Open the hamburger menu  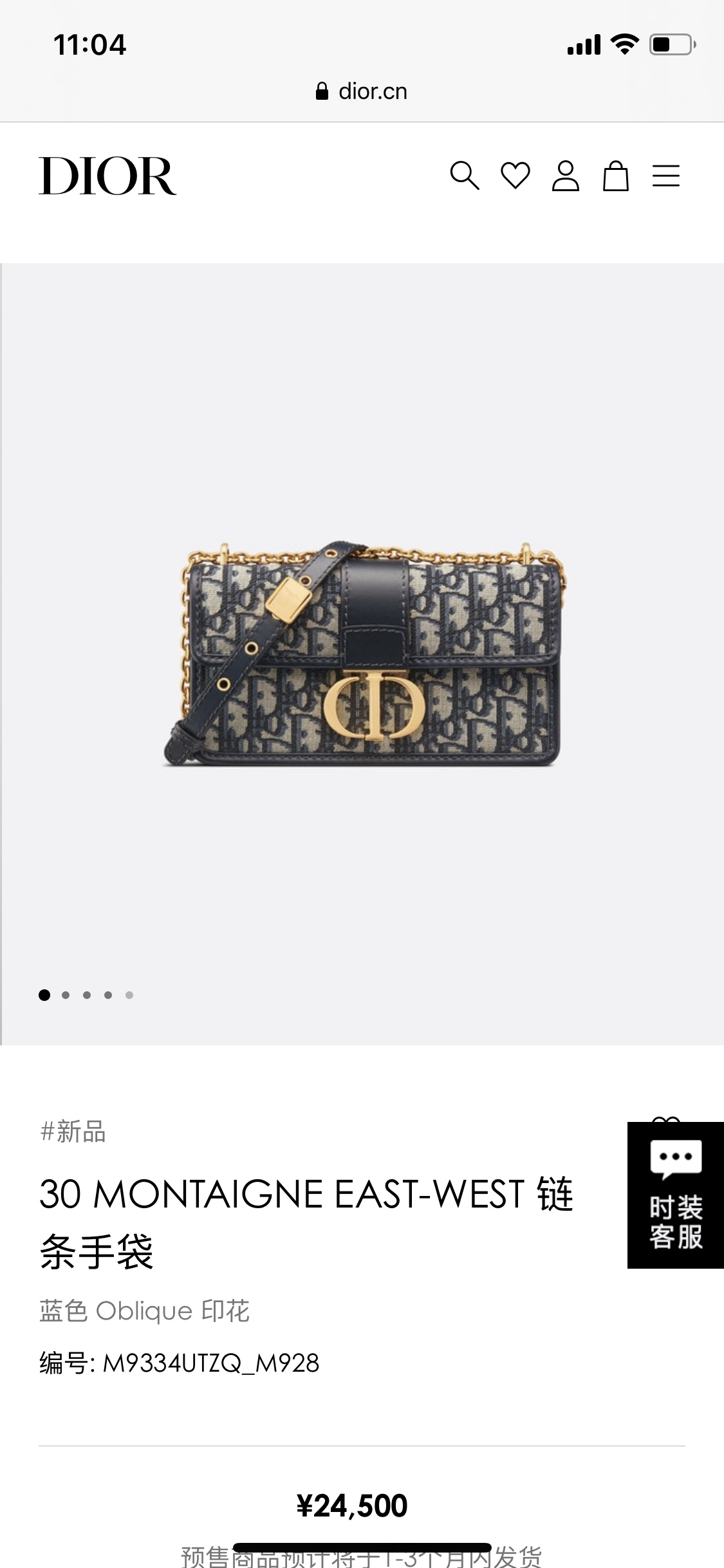(665, 176)
